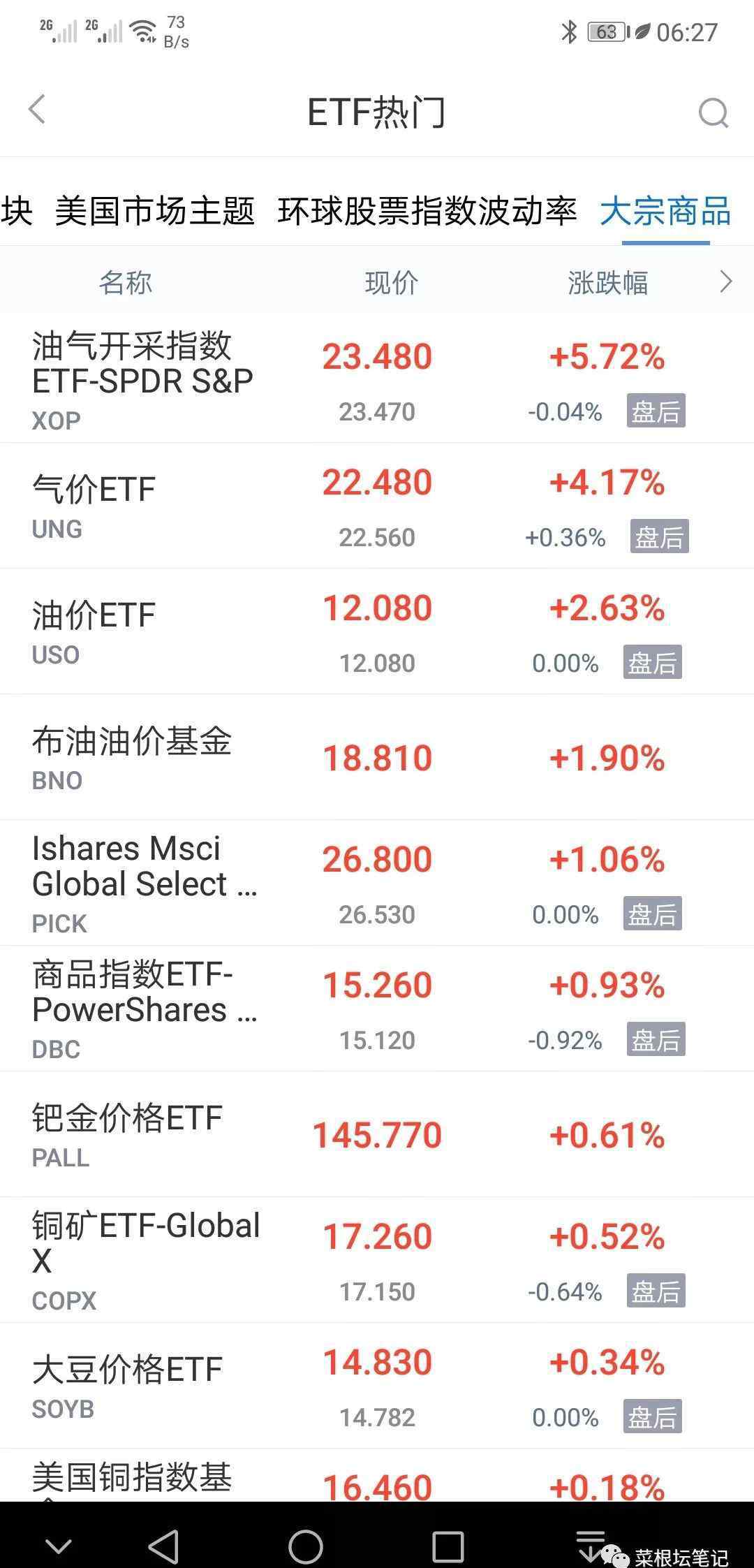754x1568 pixels.
Task: Open the USO 油价ETF row
Action: point(377,631)
